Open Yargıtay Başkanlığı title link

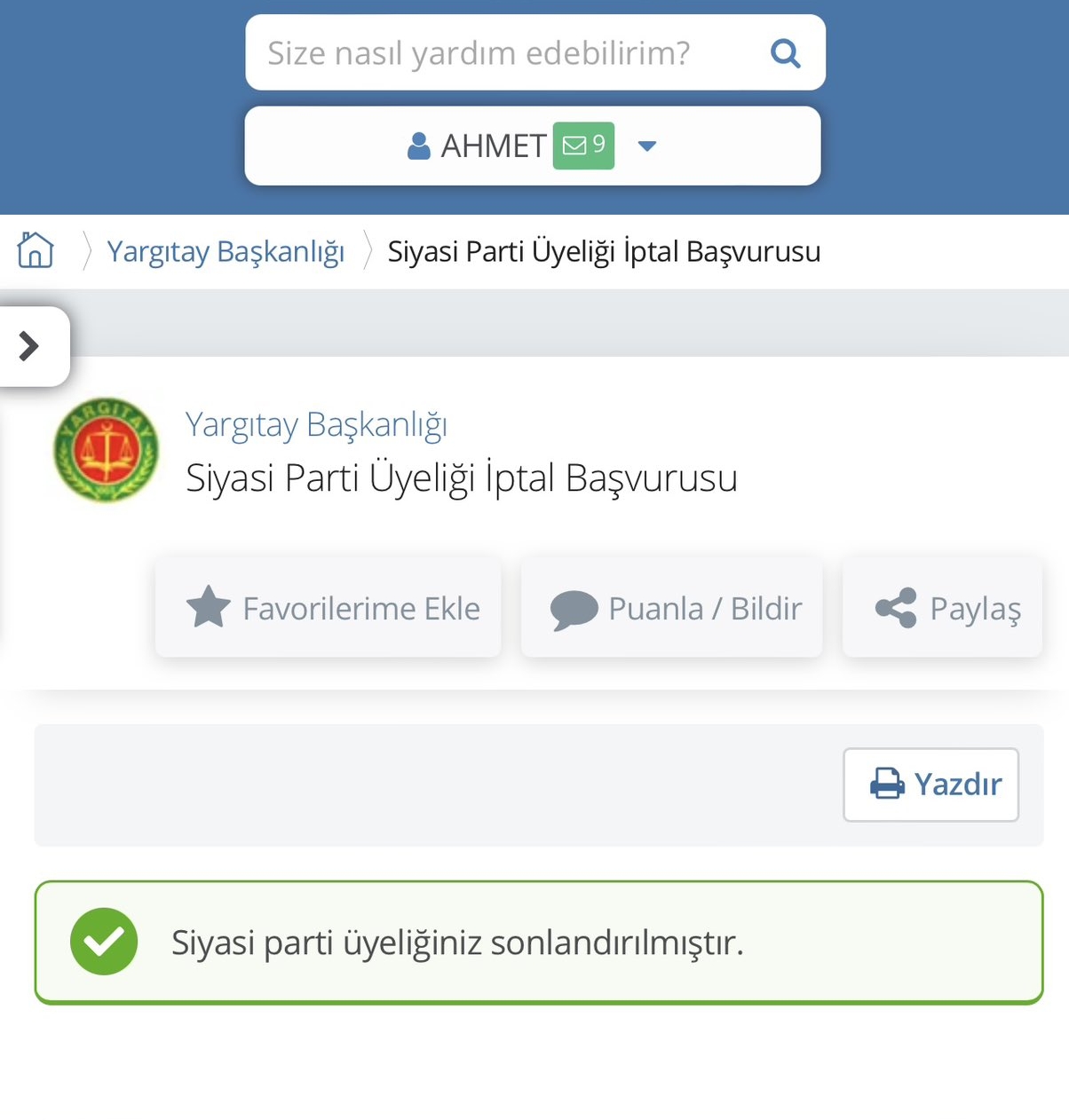coord(316,425)
